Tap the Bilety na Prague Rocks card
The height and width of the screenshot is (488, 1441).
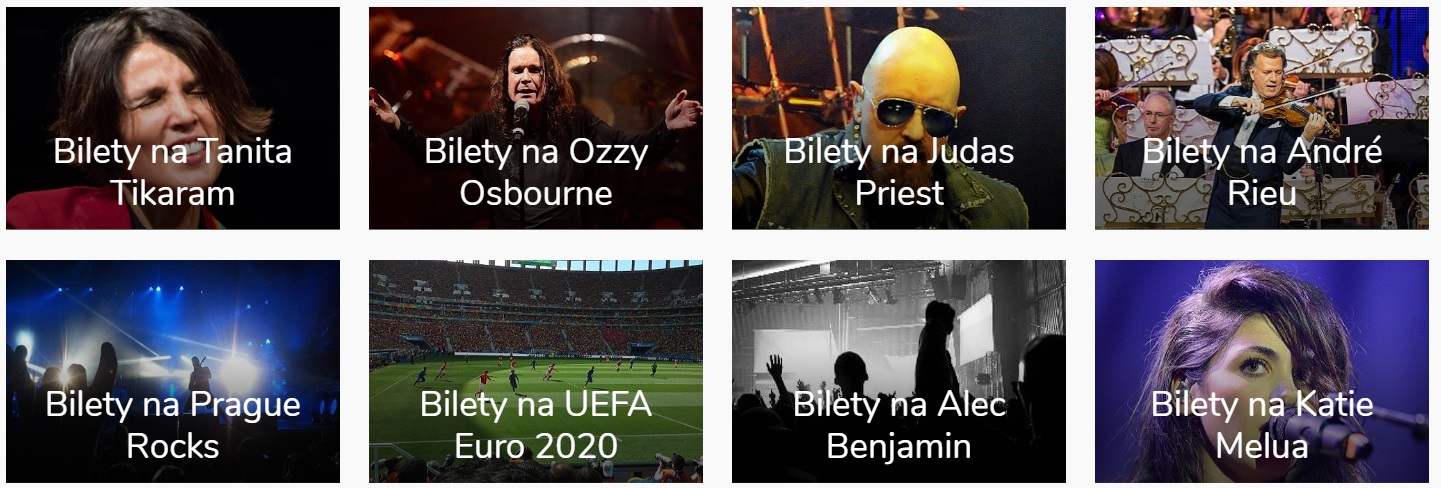click(172, 372)
